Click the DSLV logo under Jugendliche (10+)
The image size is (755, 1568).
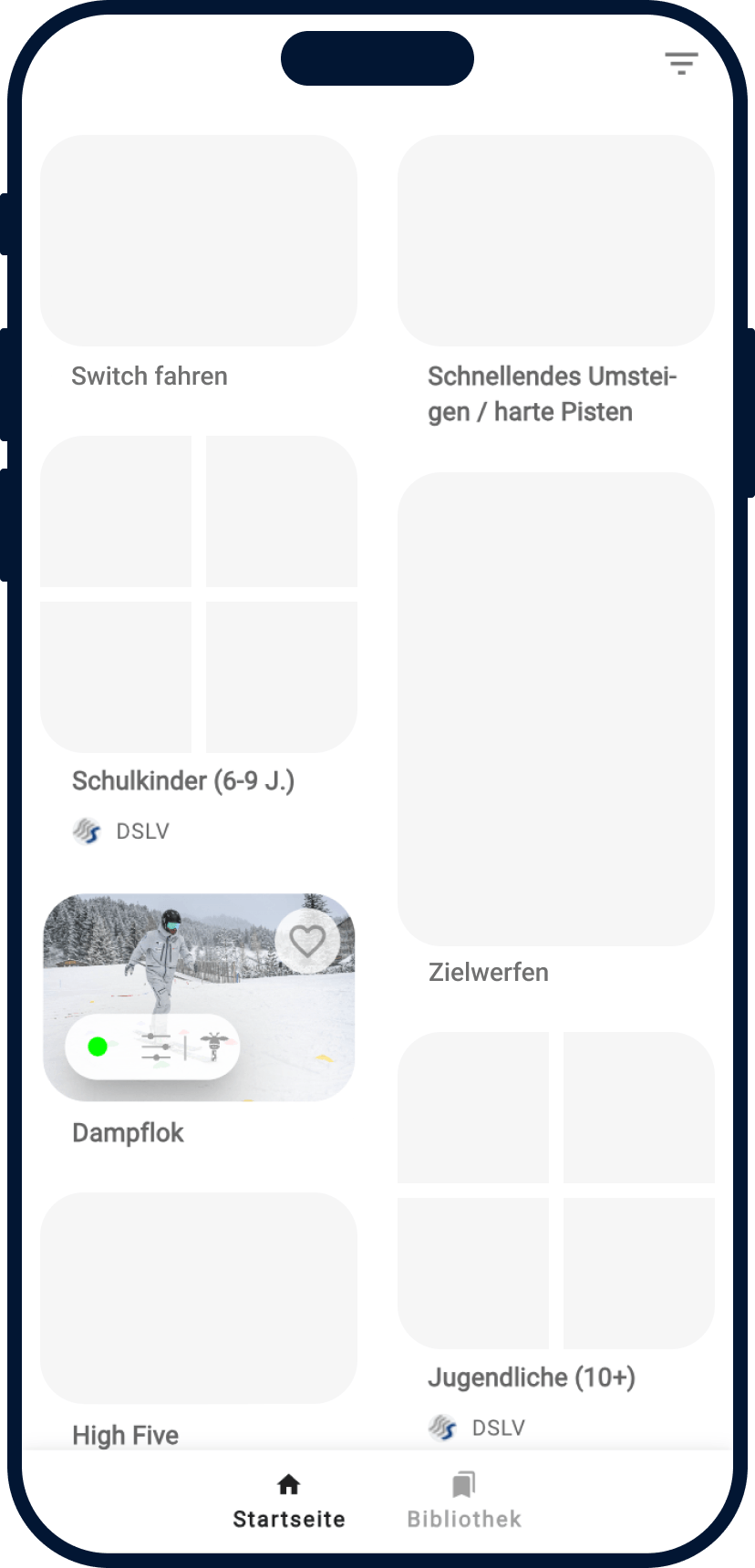pos(445,1427)
